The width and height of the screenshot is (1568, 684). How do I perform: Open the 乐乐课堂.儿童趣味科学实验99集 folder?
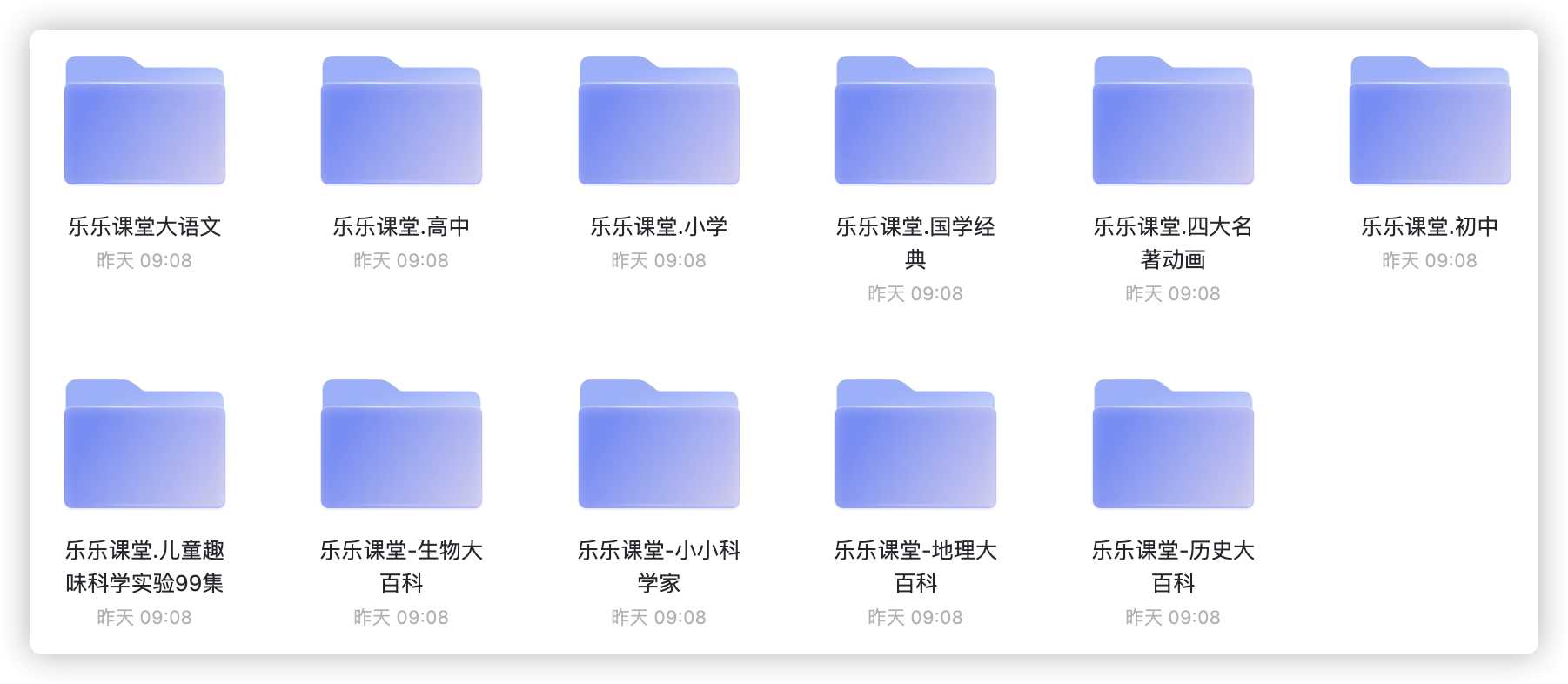pyautogui.click(x=144, y=446)
